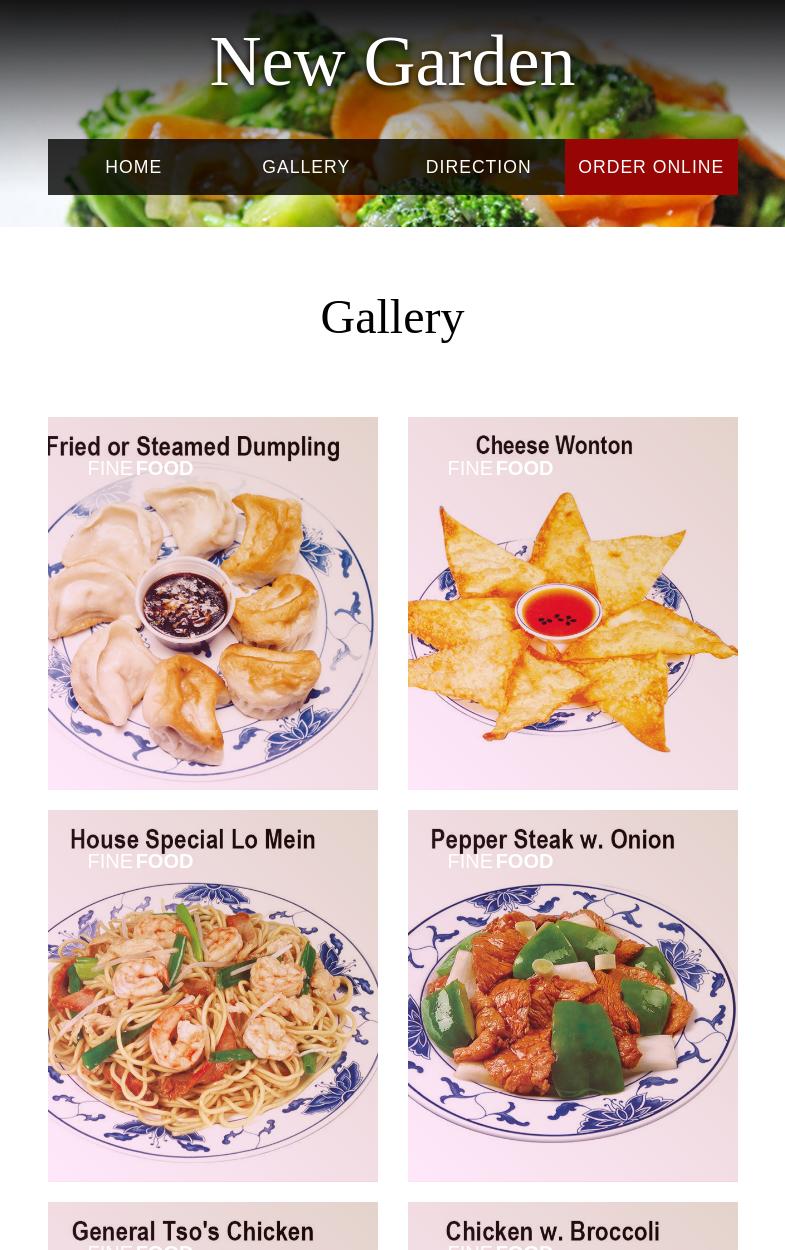Viewport: 785px width, 1250px height.
Task: Open the Gallery nav item
Action: 306,167
